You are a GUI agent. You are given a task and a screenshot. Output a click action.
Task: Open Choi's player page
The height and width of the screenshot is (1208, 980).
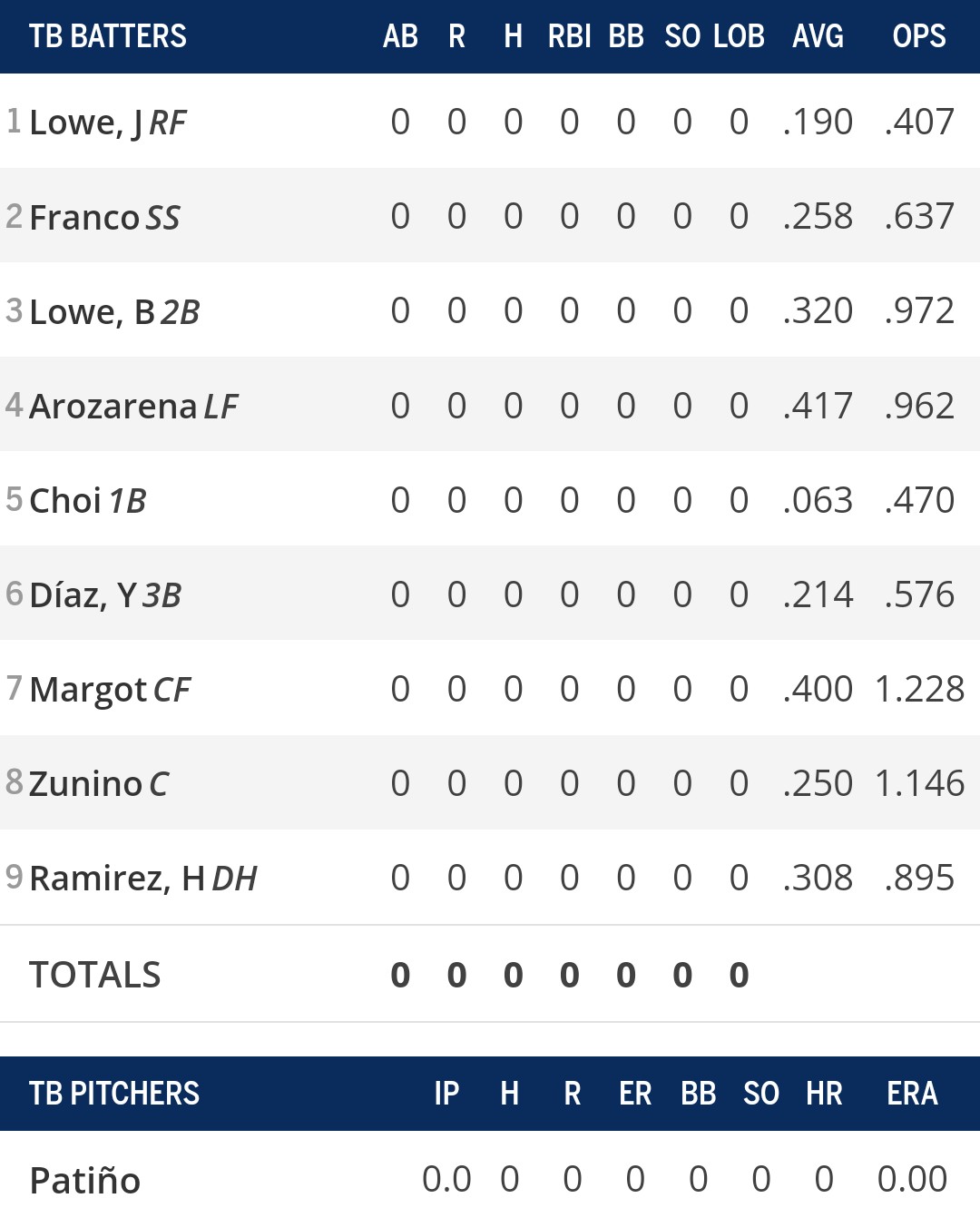[x=65, y=501]
